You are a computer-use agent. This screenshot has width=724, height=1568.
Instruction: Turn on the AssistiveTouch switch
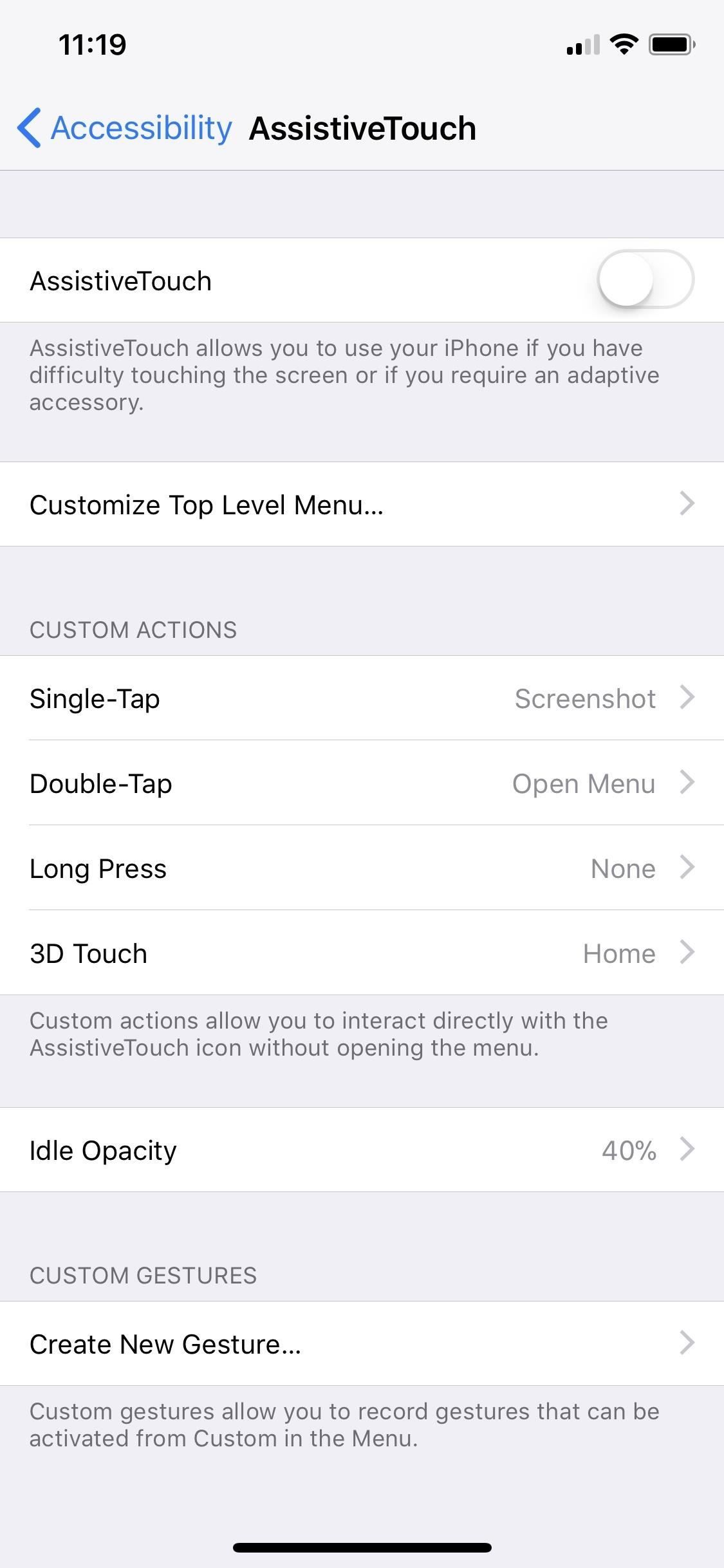[645, 280]
